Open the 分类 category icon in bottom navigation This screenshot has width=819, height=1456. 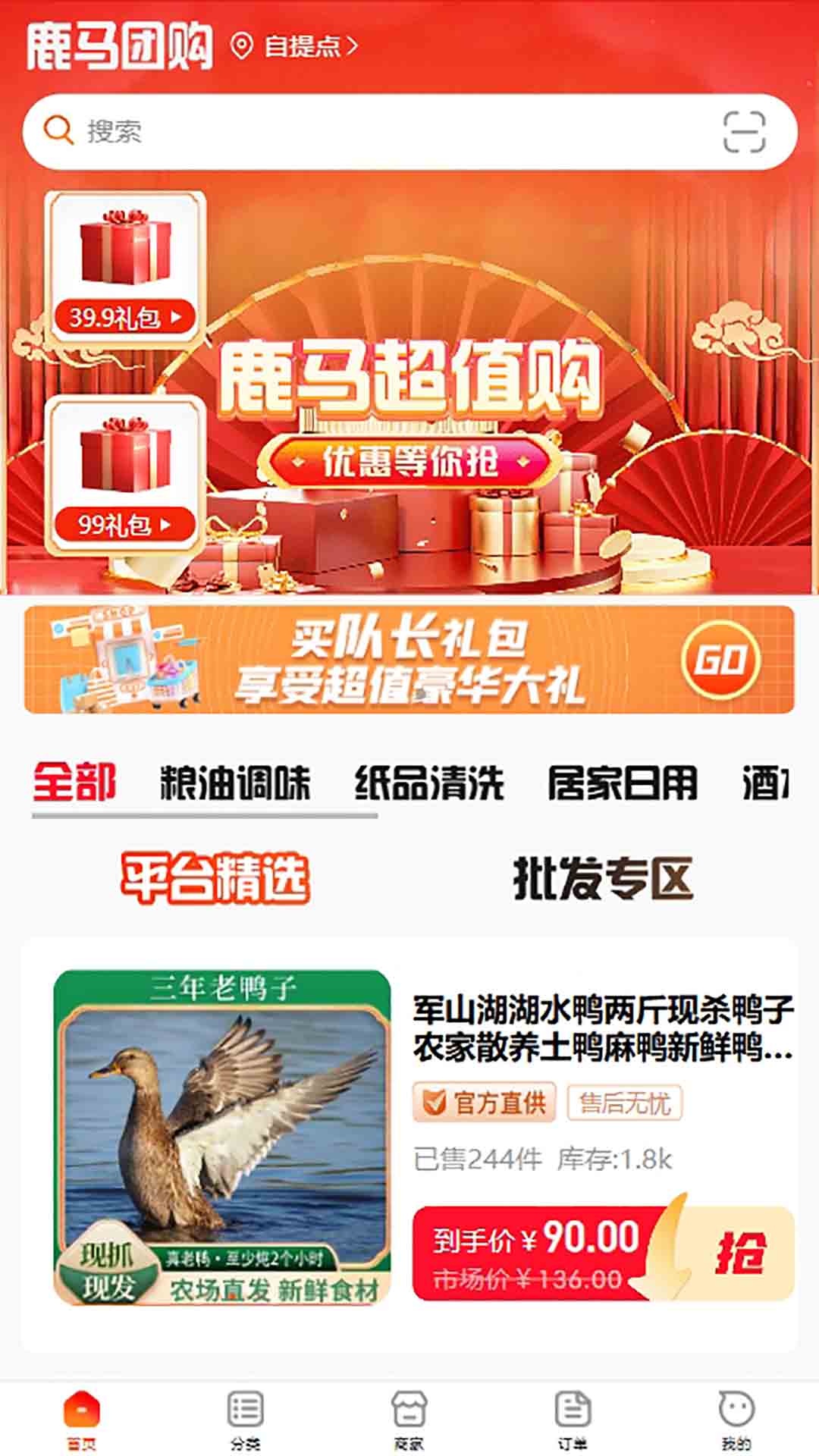pos(245,1407)
